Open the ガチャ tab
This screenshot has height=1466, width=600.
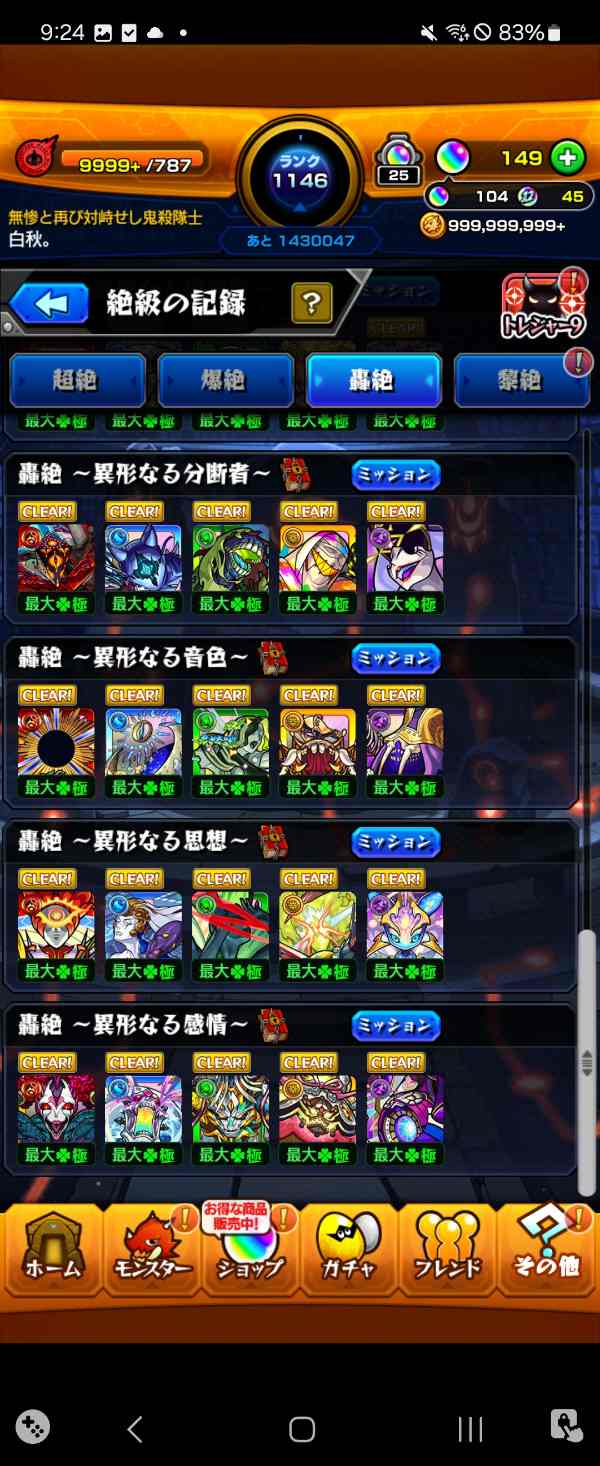349,1250
